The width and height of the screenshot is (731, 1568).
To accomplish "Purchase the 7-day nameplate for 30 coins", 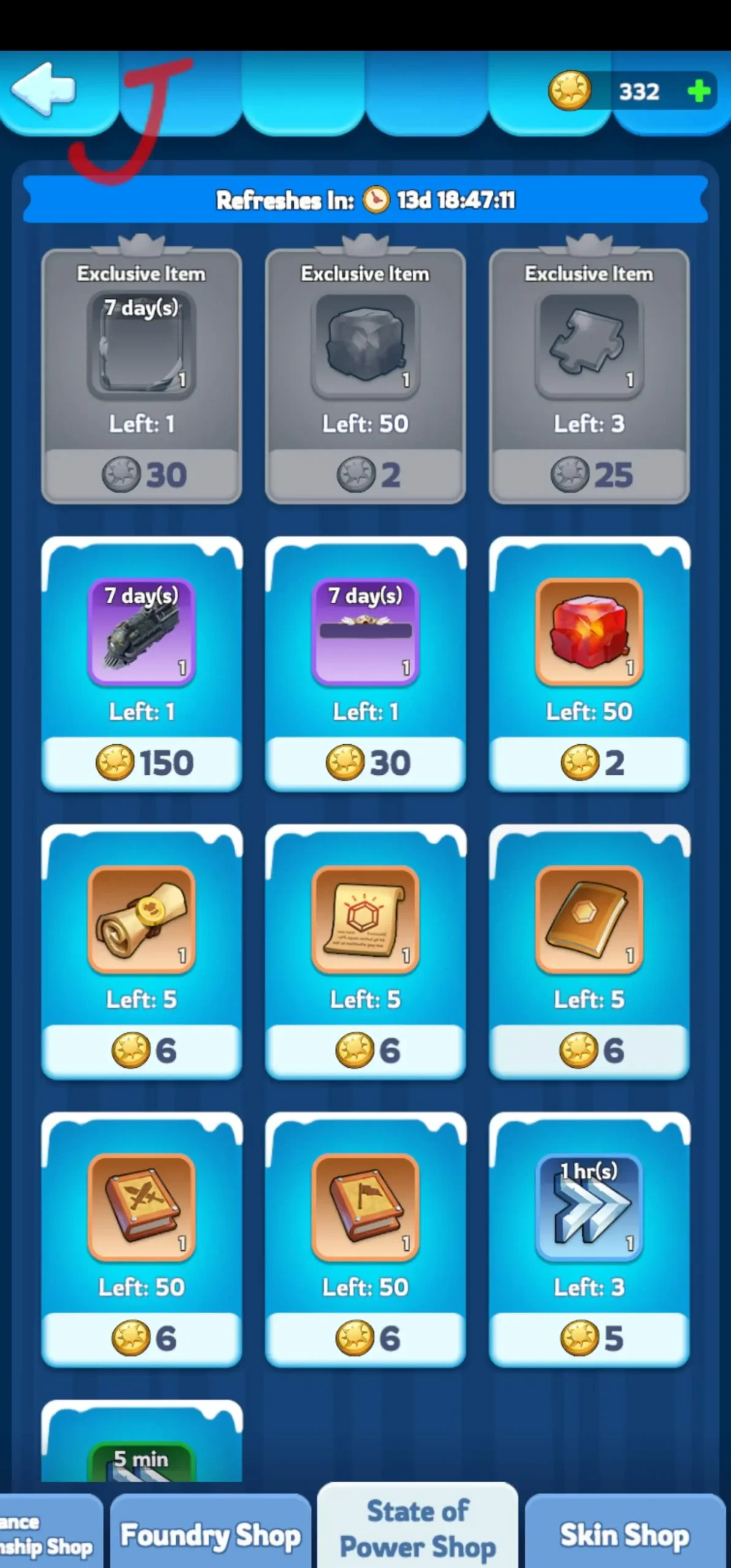I will 365,664.
